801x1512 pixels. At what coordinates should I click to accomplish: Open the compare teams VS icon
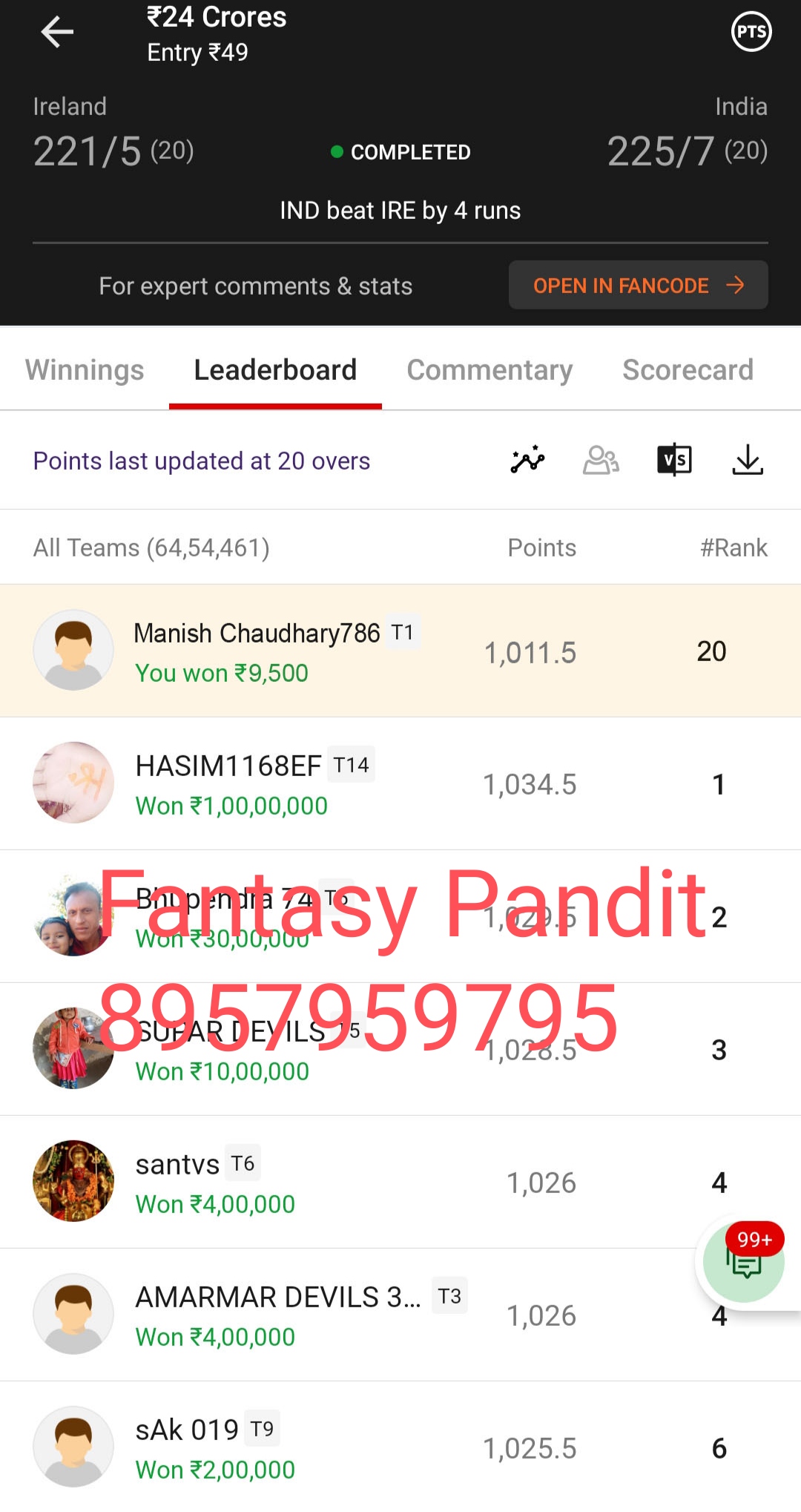pos(674,460)
